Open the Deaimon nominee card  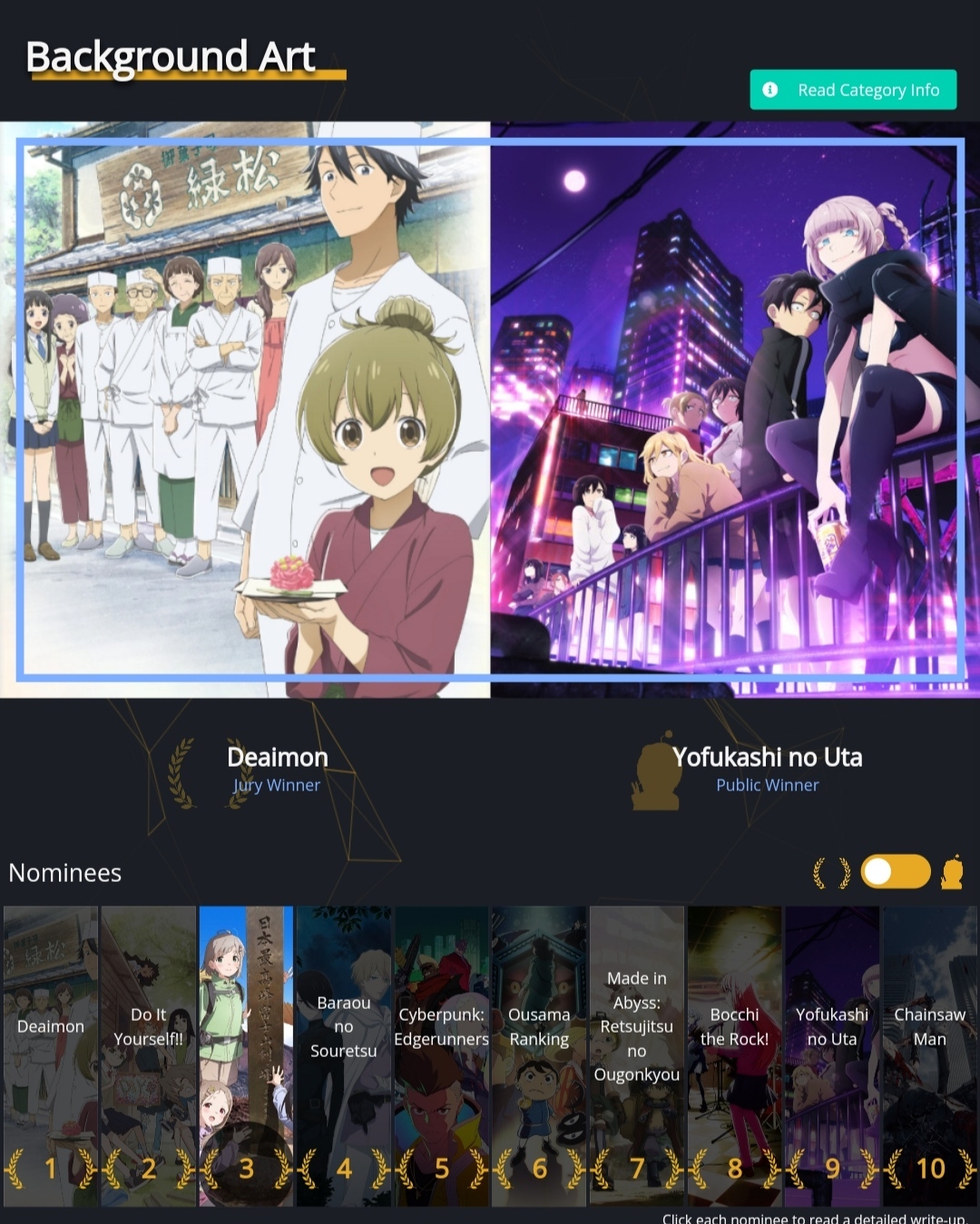coord(51,1056)
